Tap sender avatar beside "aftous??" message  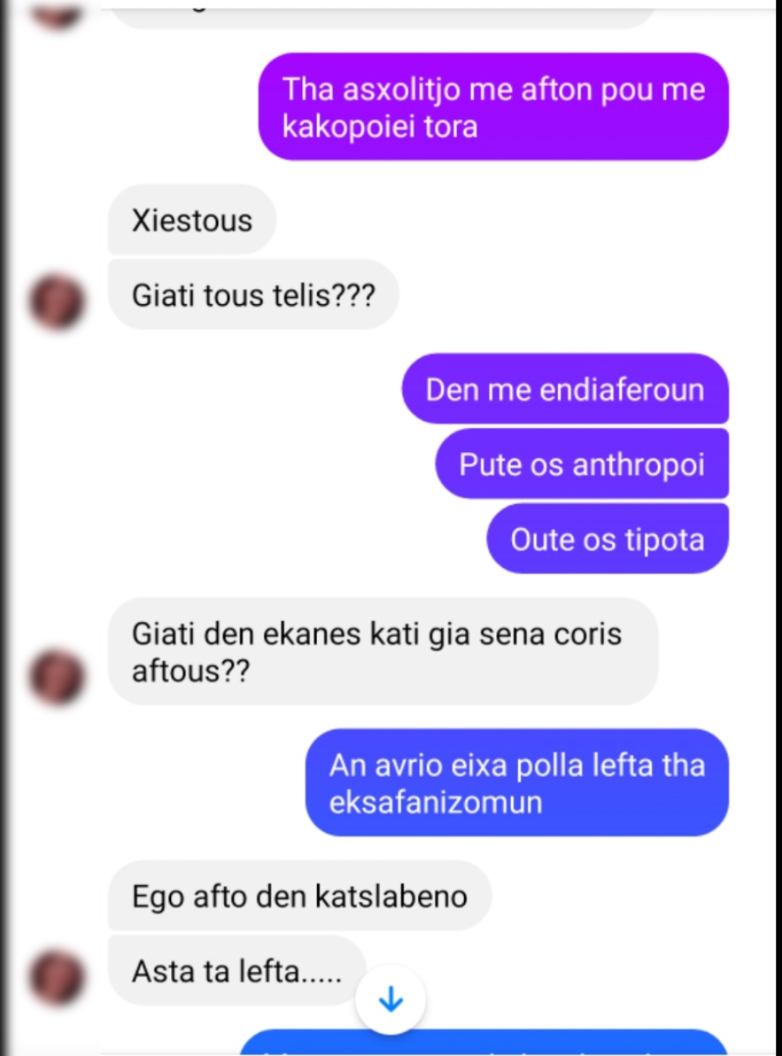click(x=57, y=676)
